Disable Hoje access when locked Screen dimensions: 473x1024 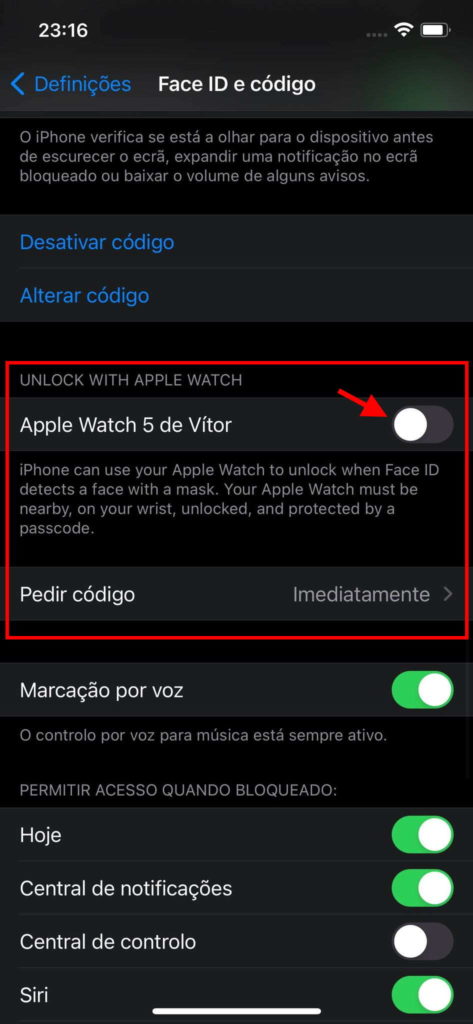423,835
